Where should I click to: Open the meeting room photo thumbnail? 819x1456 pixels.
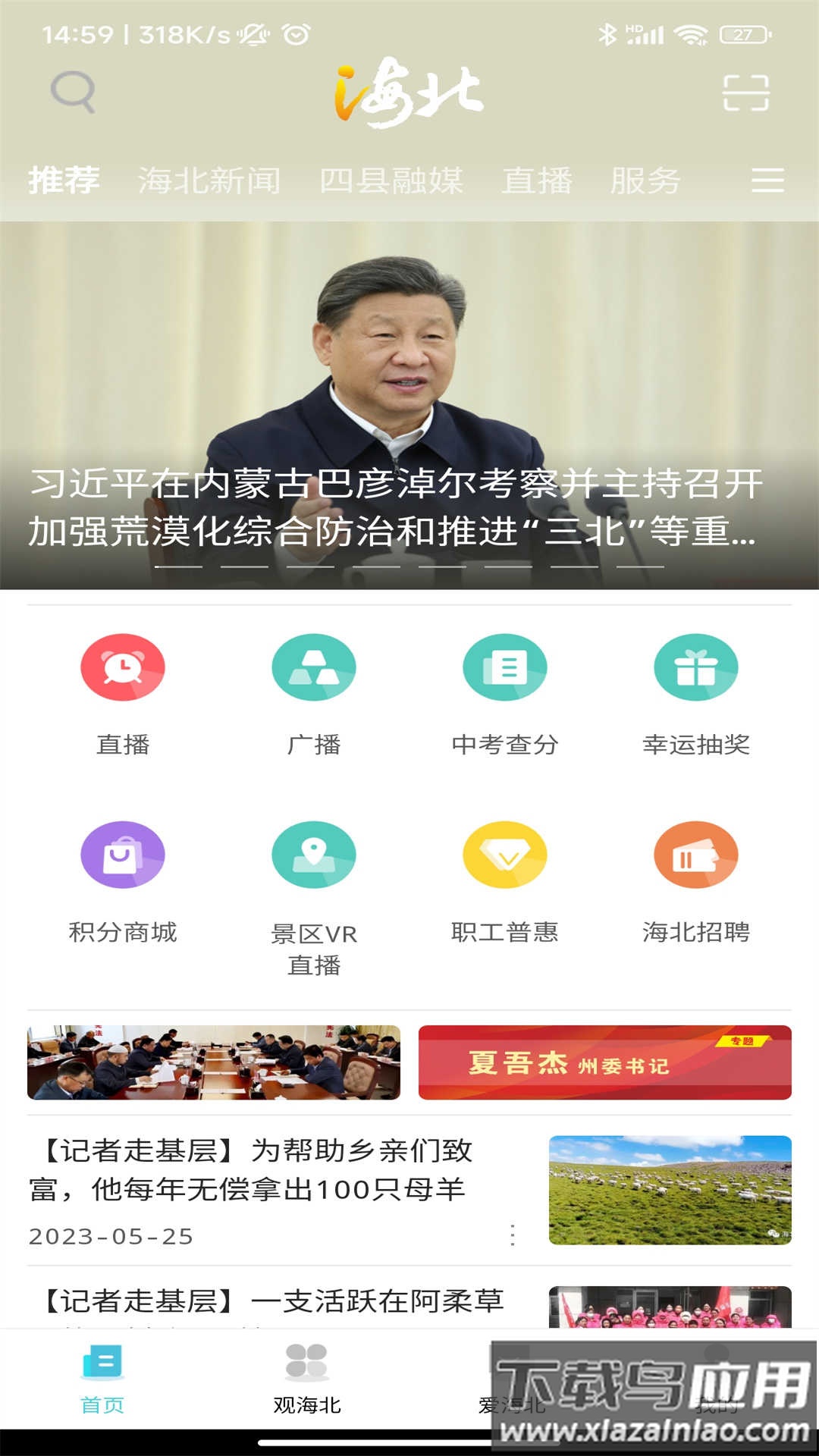pos(215,1061)
